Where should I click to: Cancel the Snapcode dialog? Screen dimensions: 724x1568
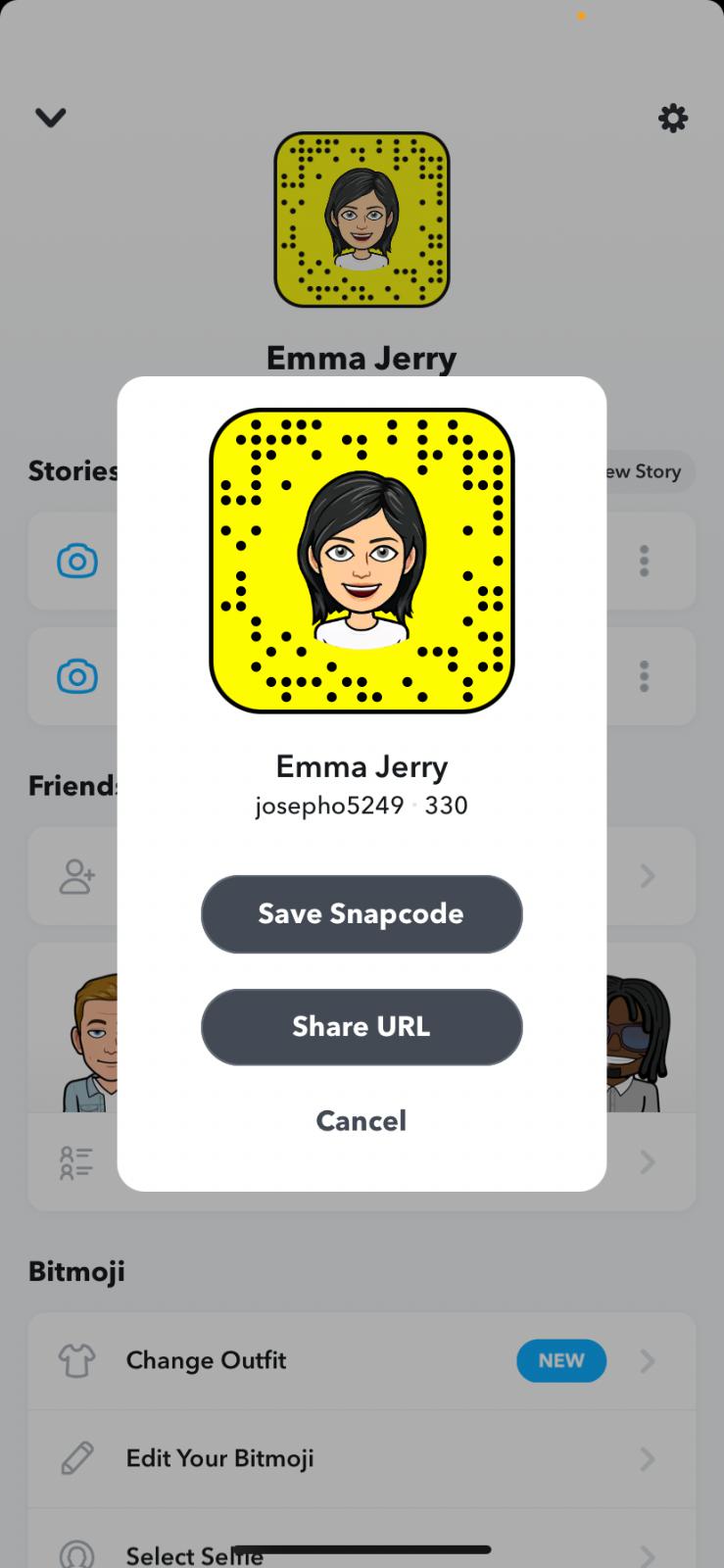click(x=361, y=1120)
